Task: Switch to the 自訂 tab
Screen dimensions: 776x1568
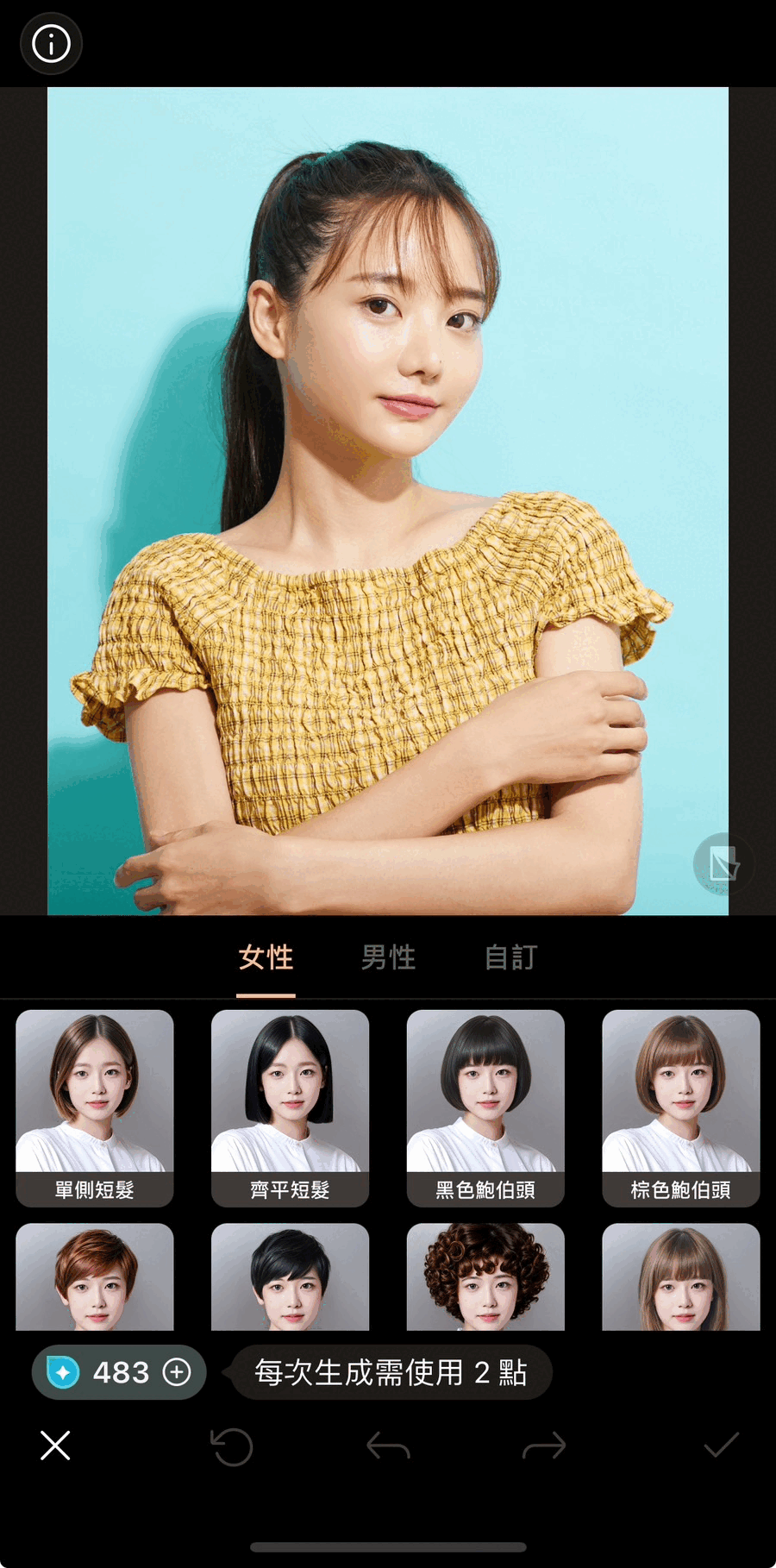Action: click(x=511, y=957)
